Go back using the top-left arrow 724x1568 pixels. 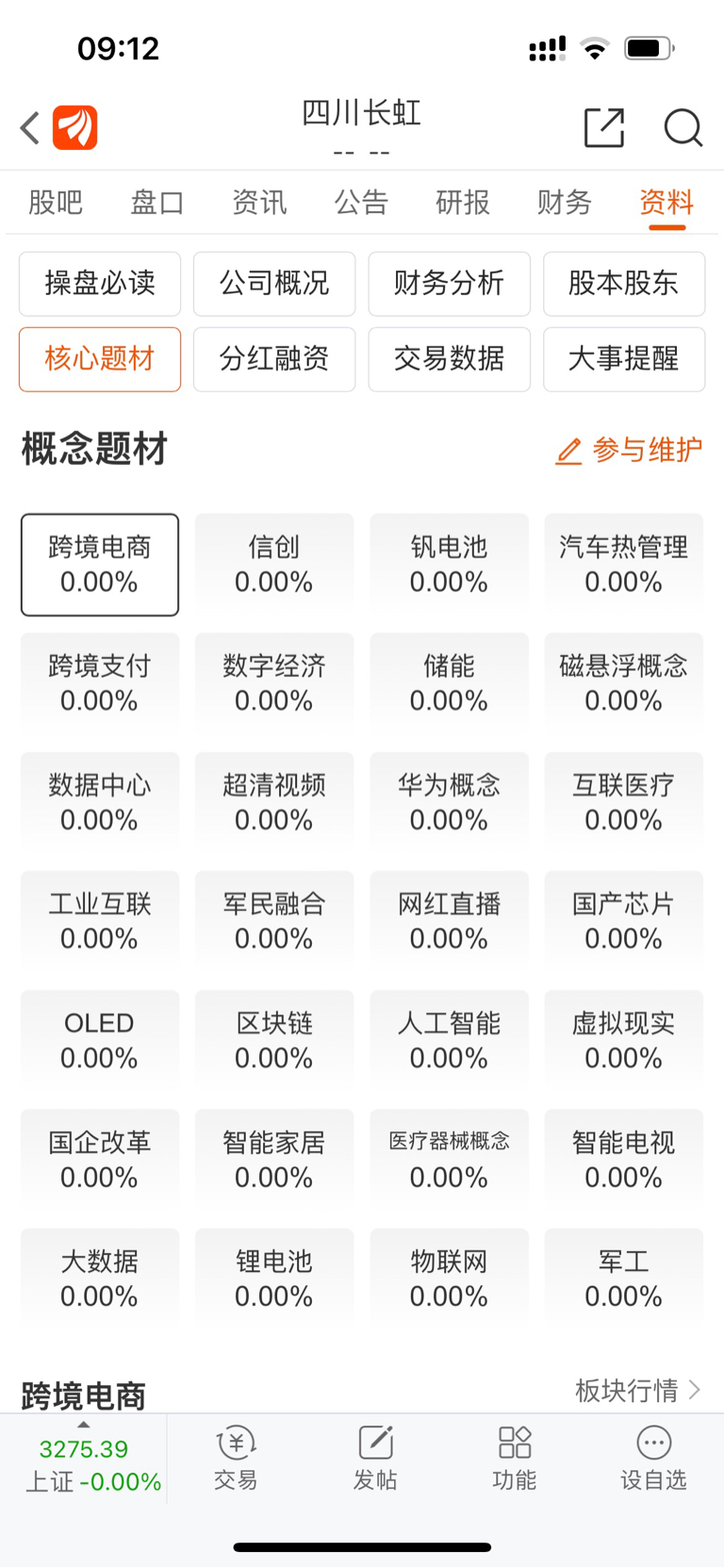coord(30,127)
